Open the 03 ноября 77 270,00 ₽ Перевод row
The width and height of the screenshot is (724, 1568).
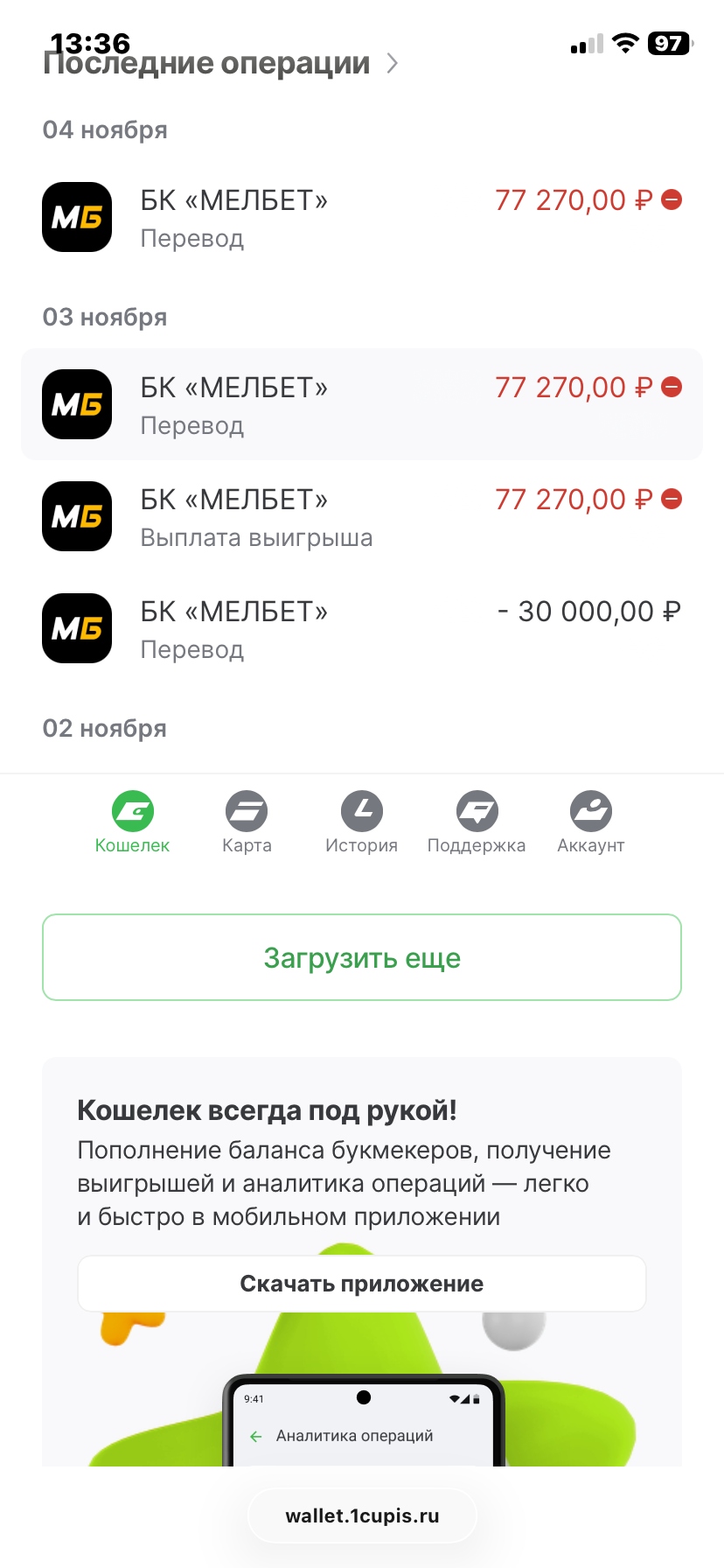coord(361,405)
